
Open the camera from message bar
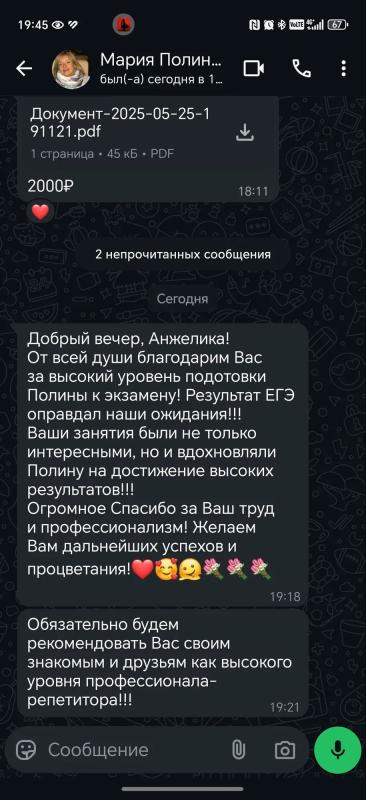[285, 749]
